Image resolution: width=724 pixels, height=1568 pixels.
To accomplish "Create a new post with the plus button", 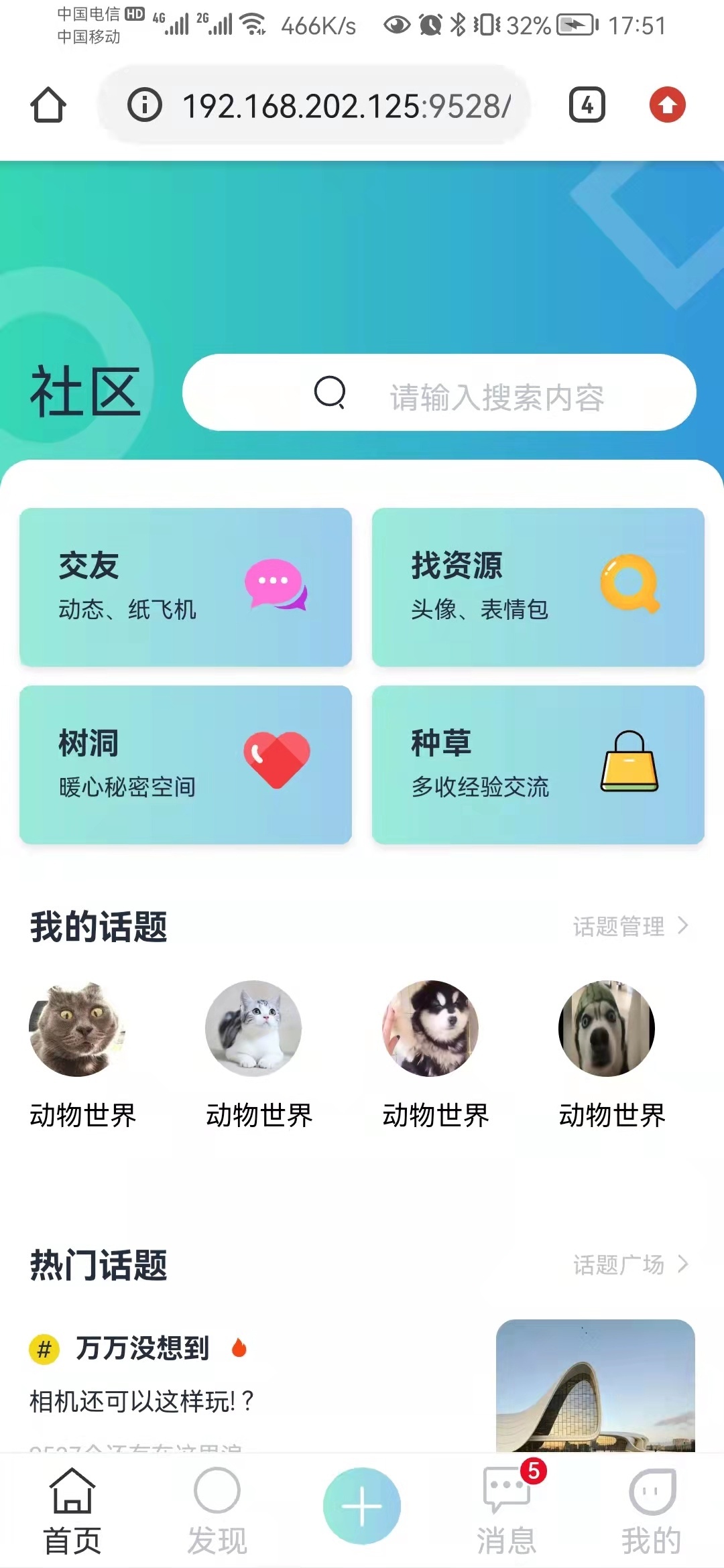I will tap(362, 1506).
